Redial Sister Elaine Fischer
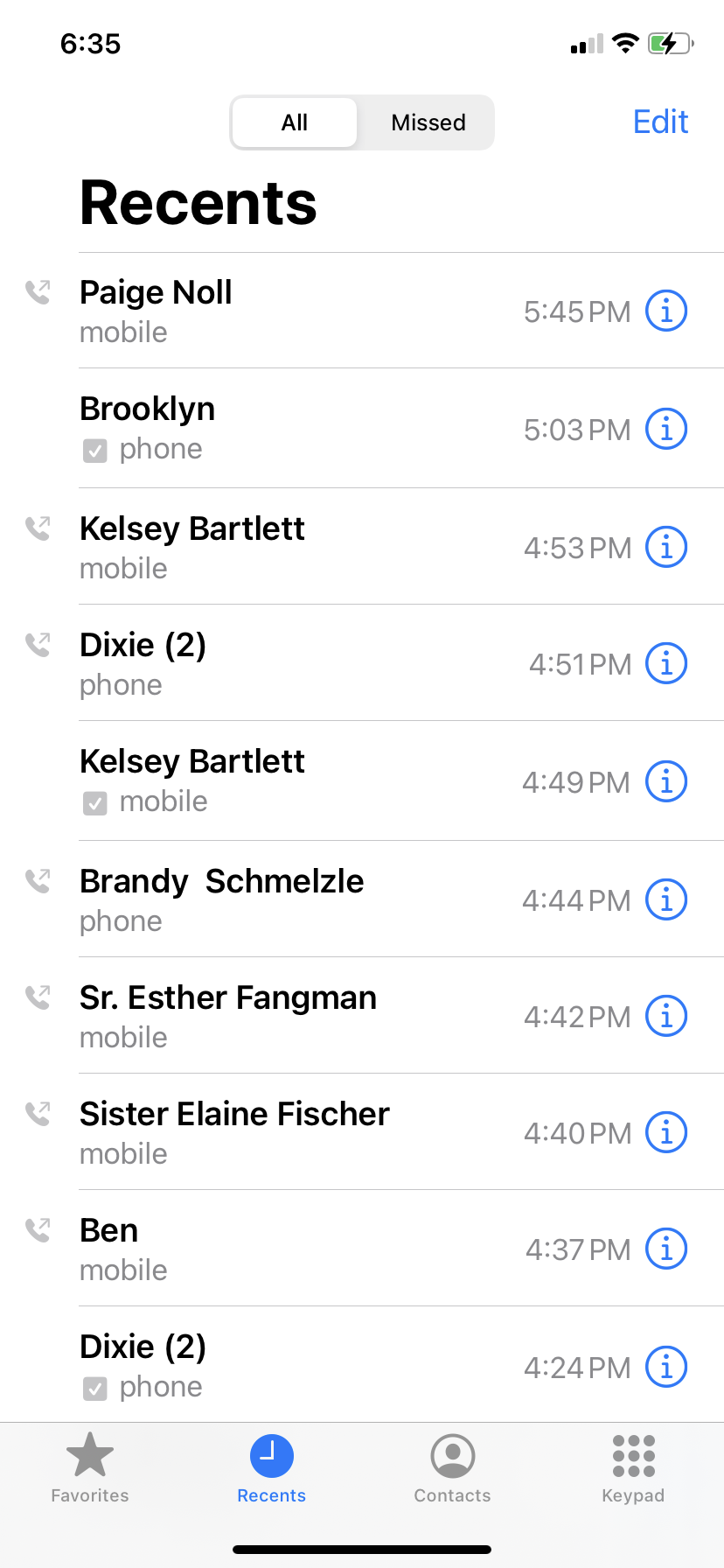Viewport: 724px width, 1568px height. (x=234, y=1131)
